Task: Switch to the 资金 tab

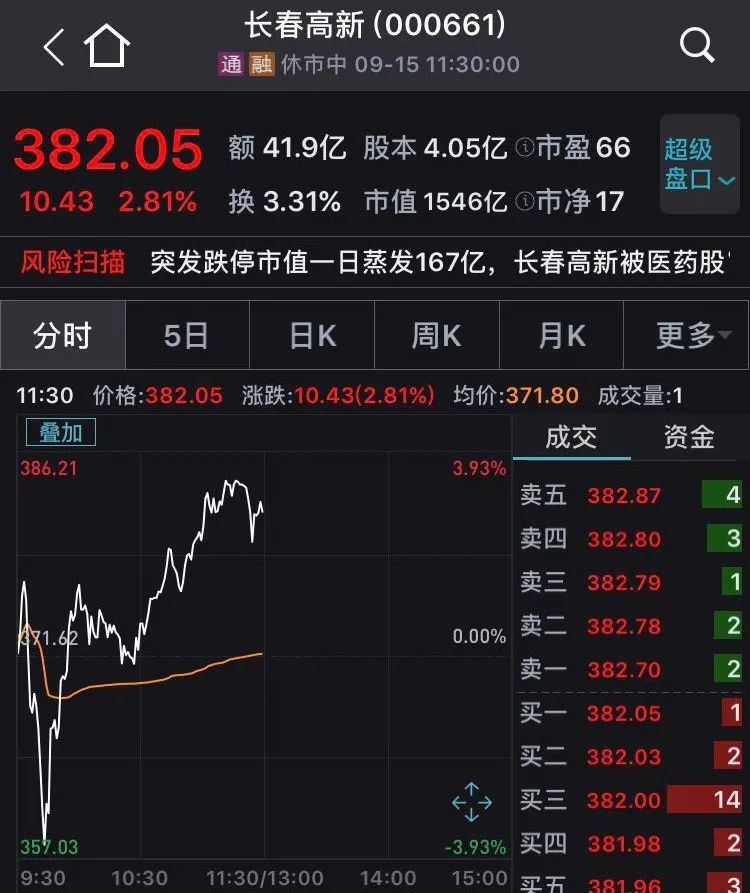Action: click(x=689, y=437)
